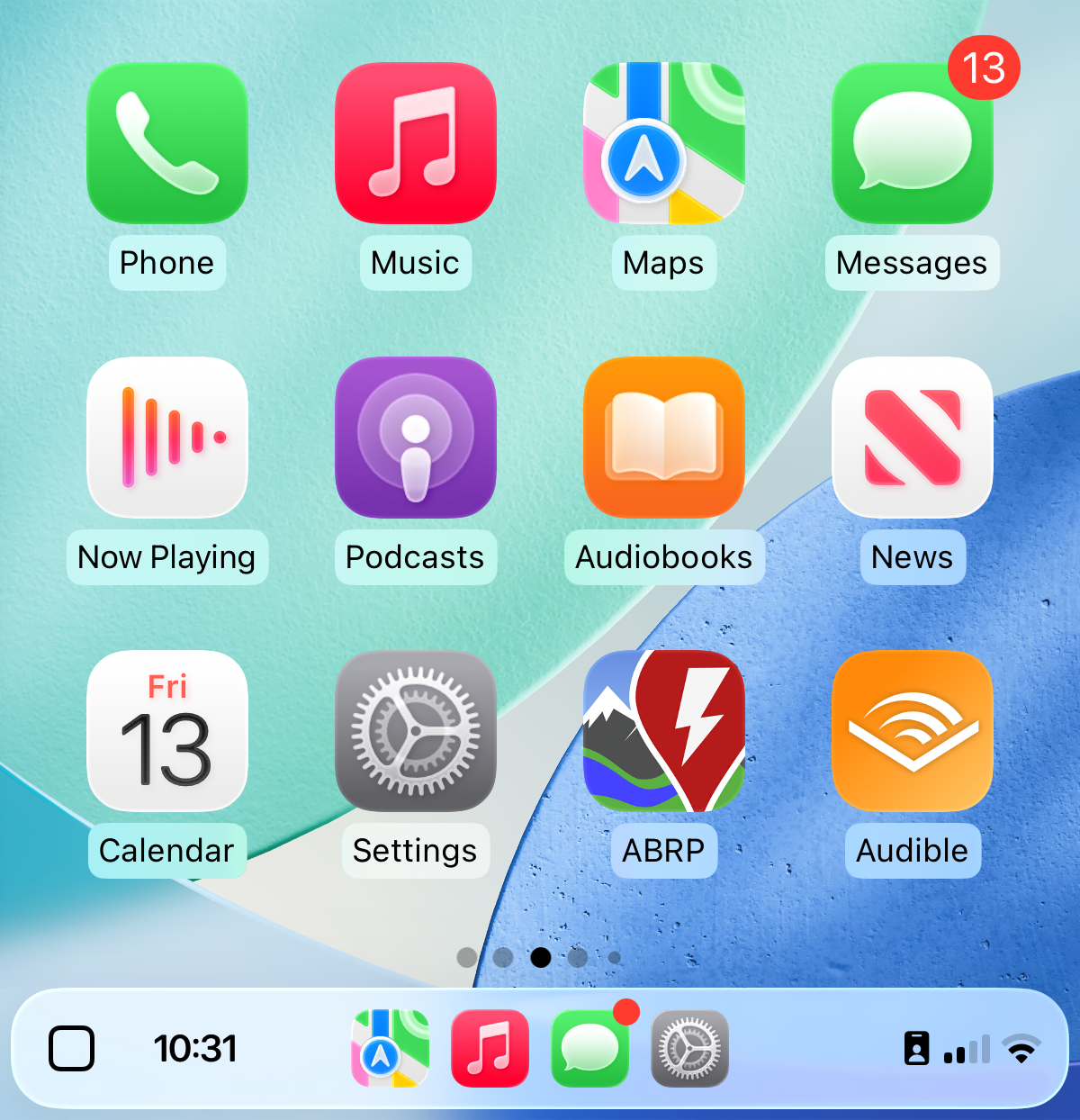This screenshot has width=1080, height=1120.
Task: Open CarPlay Settings
Action: pyautogui.click(x=415, y=732)
